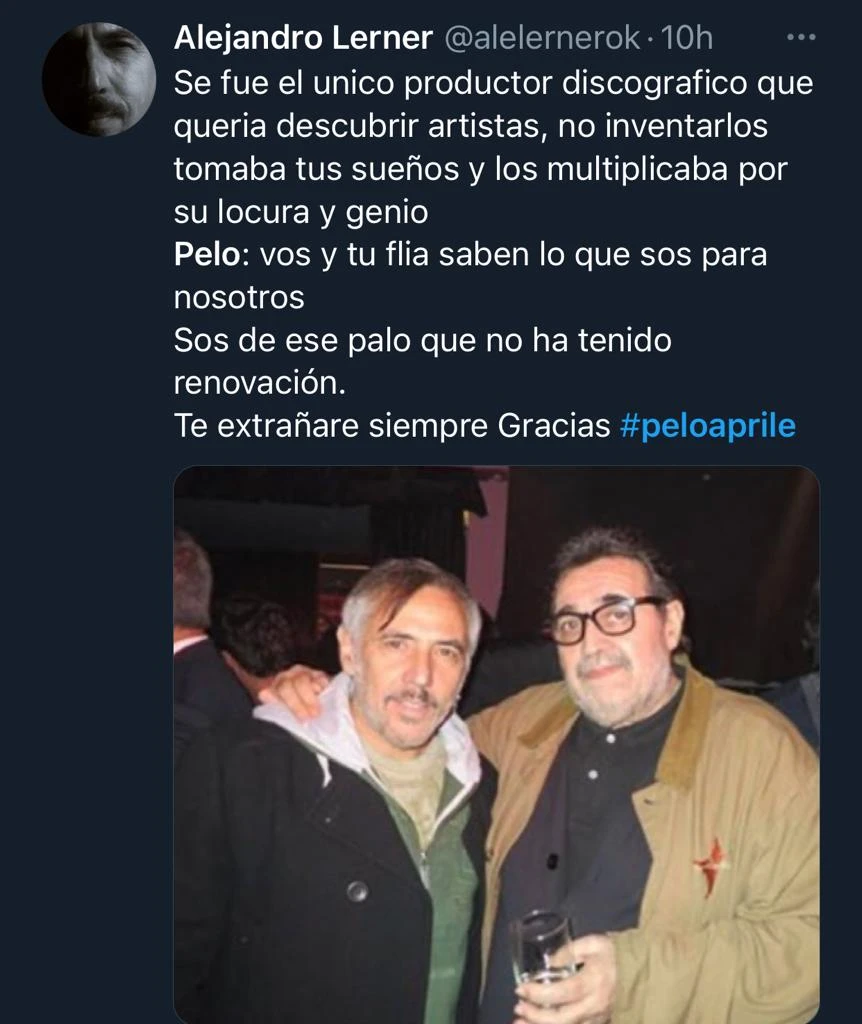The image size is (862, 1024).
Task: Open Alejandro Lerner's profile picture
Action: (x=98, y=79)
